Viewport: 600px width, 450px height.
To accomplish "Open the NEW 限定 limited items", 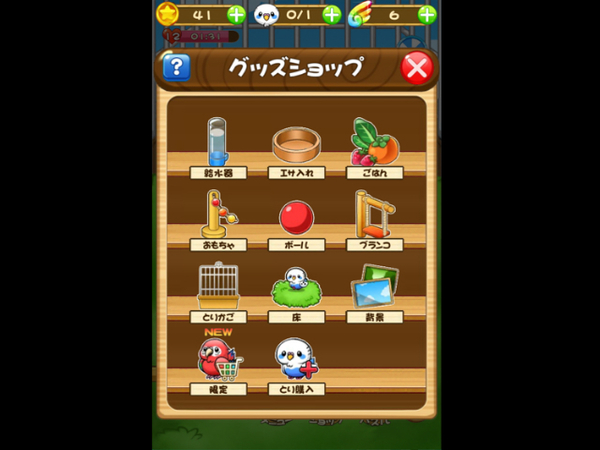I will click(217, 362).
